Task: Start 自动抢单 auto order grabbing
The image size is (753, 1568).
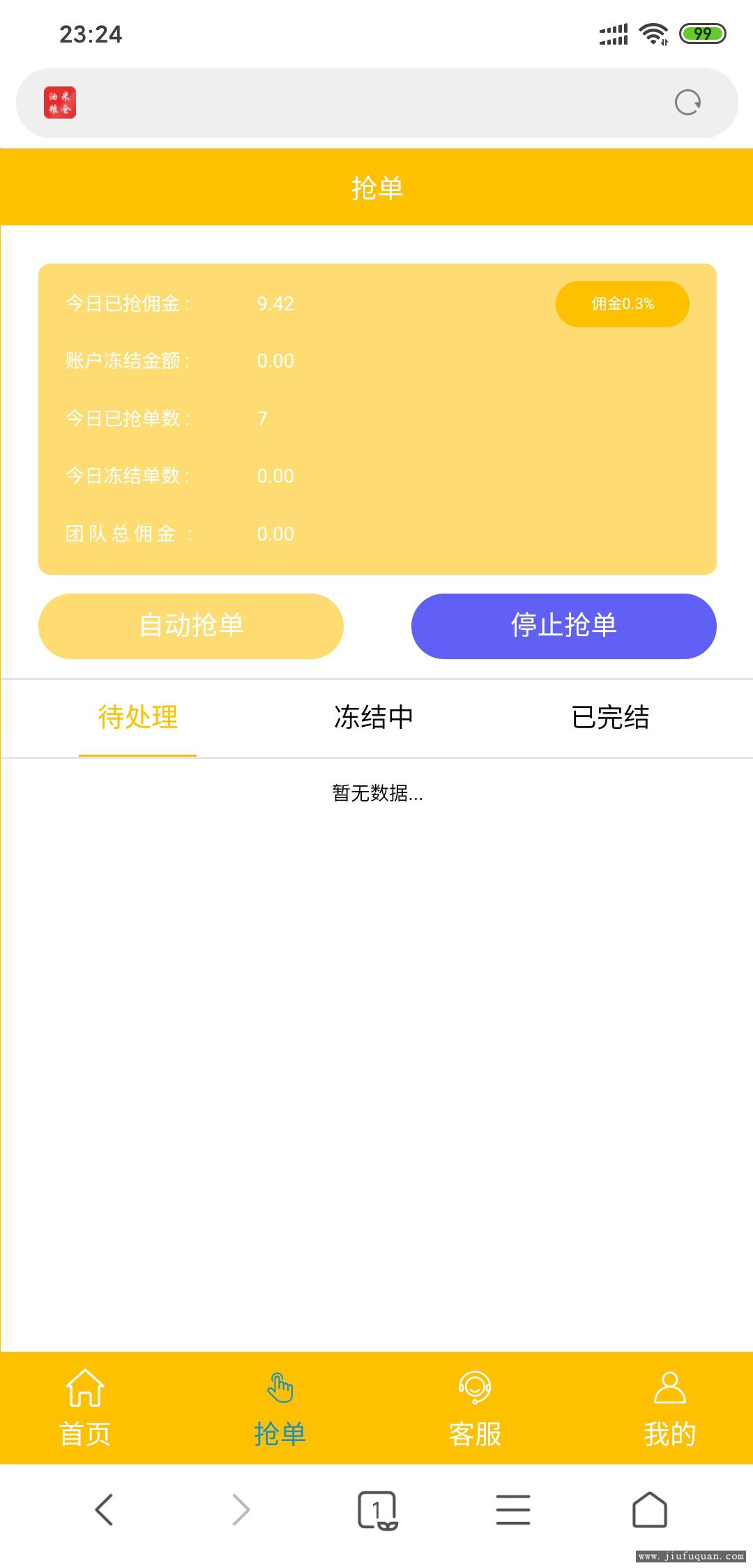Action: [x=190, y=626]
